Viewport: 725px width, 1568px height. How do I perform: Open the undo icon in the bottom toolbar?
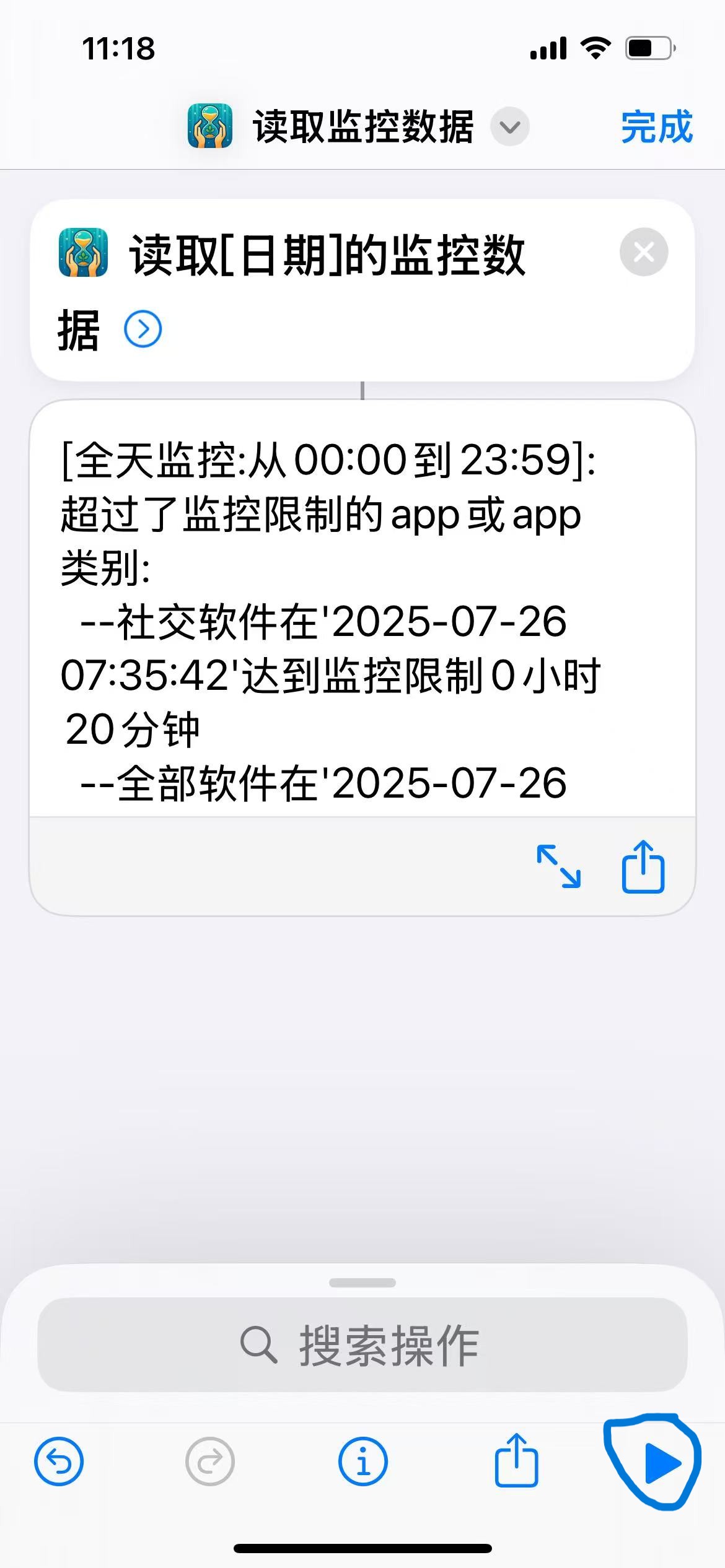point(58,1461)
